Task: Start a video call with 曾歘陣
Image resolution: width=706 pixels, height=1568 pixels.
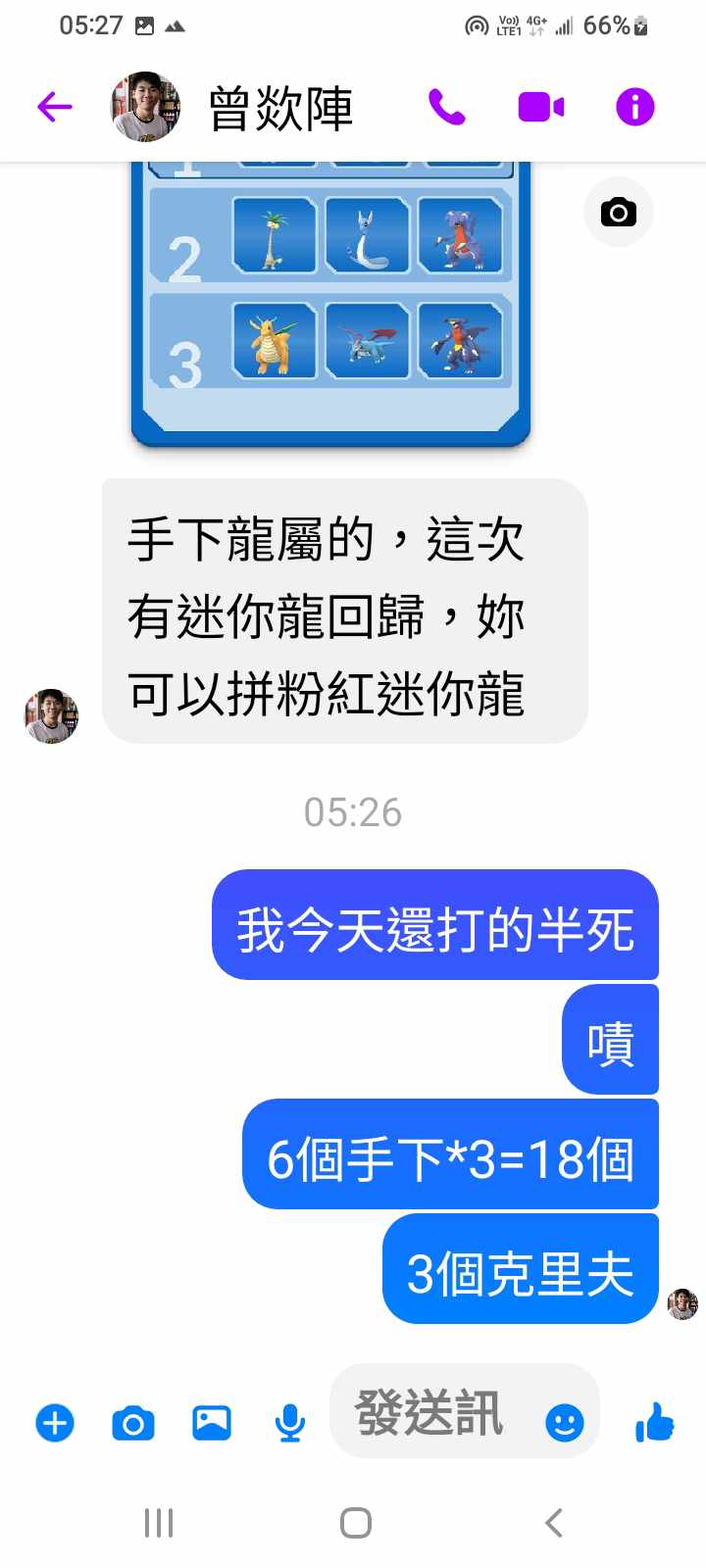Action: click(x=540, y=107)
